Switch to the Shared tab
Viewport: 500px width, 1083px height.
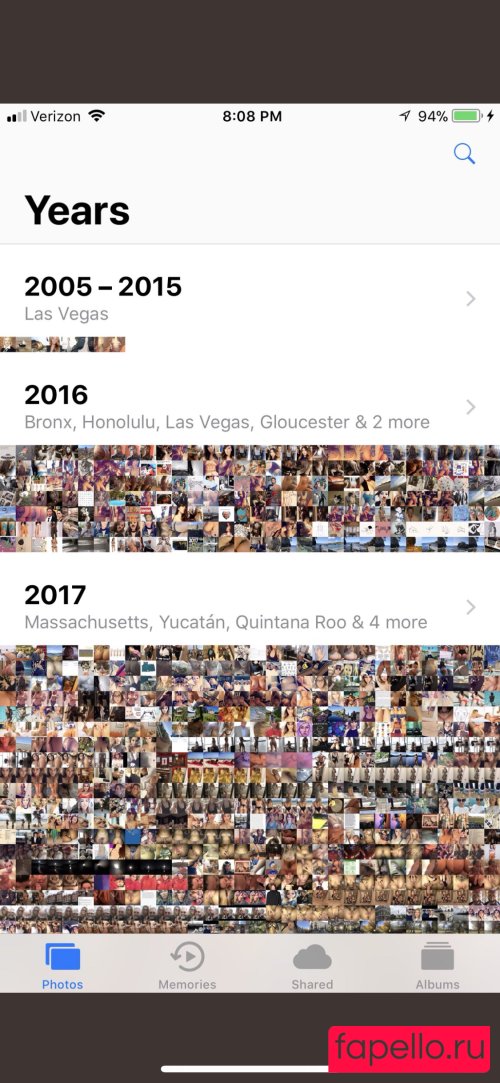click(312, 966)
